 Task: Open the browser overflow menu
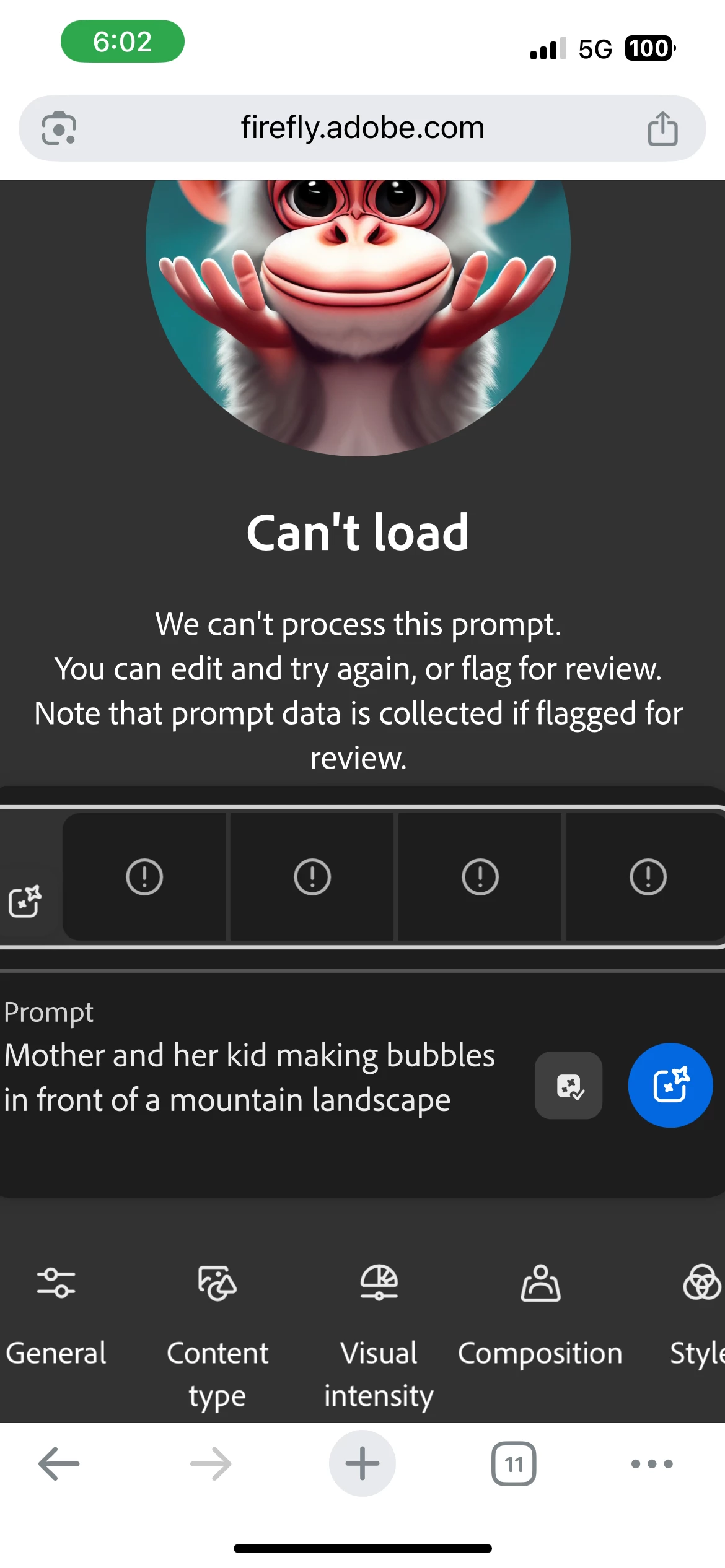click(651, 1463)
